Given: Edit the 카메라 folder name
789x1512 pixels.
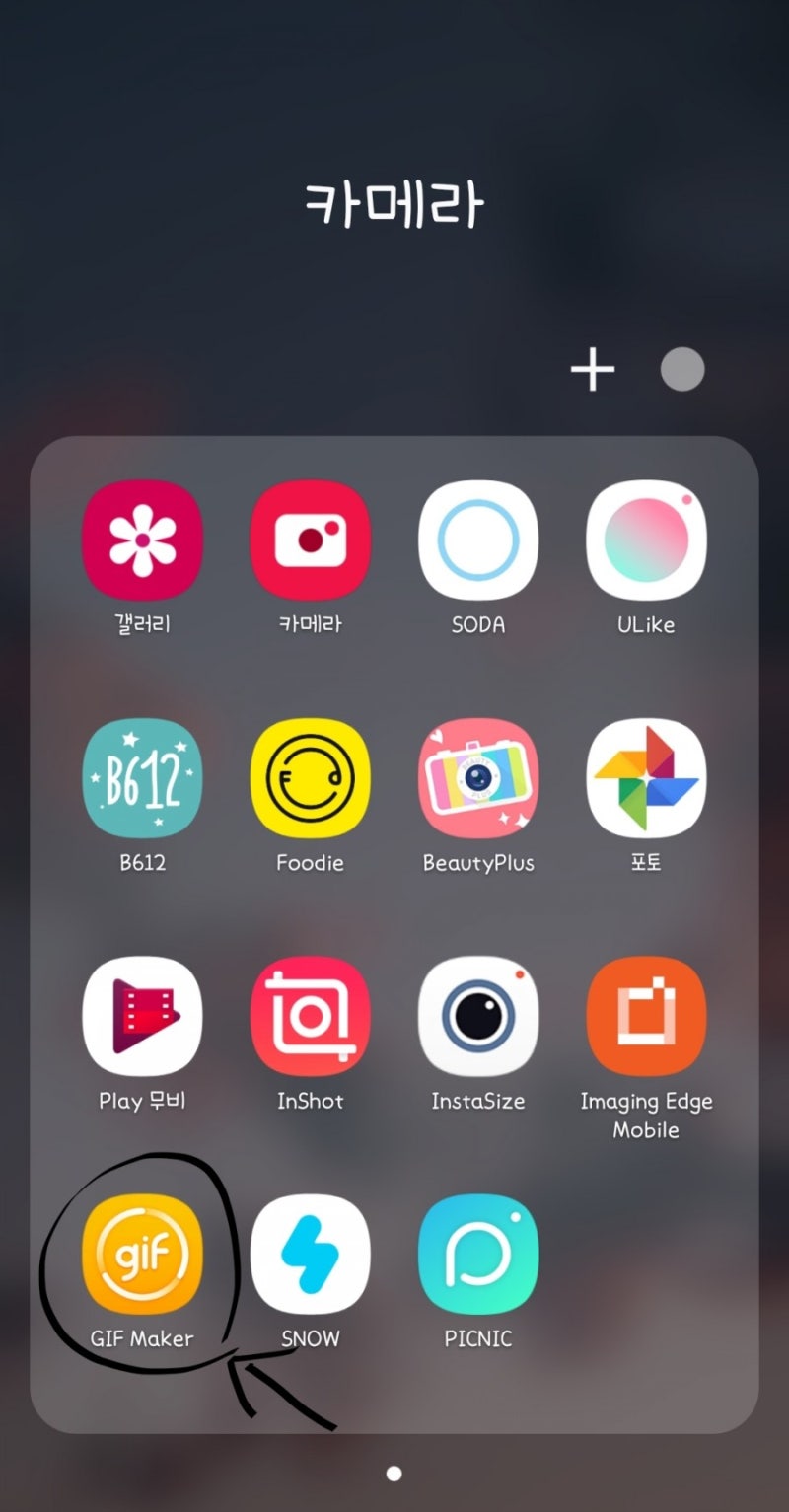Looking at the screenshot, I should click(394, 204).
